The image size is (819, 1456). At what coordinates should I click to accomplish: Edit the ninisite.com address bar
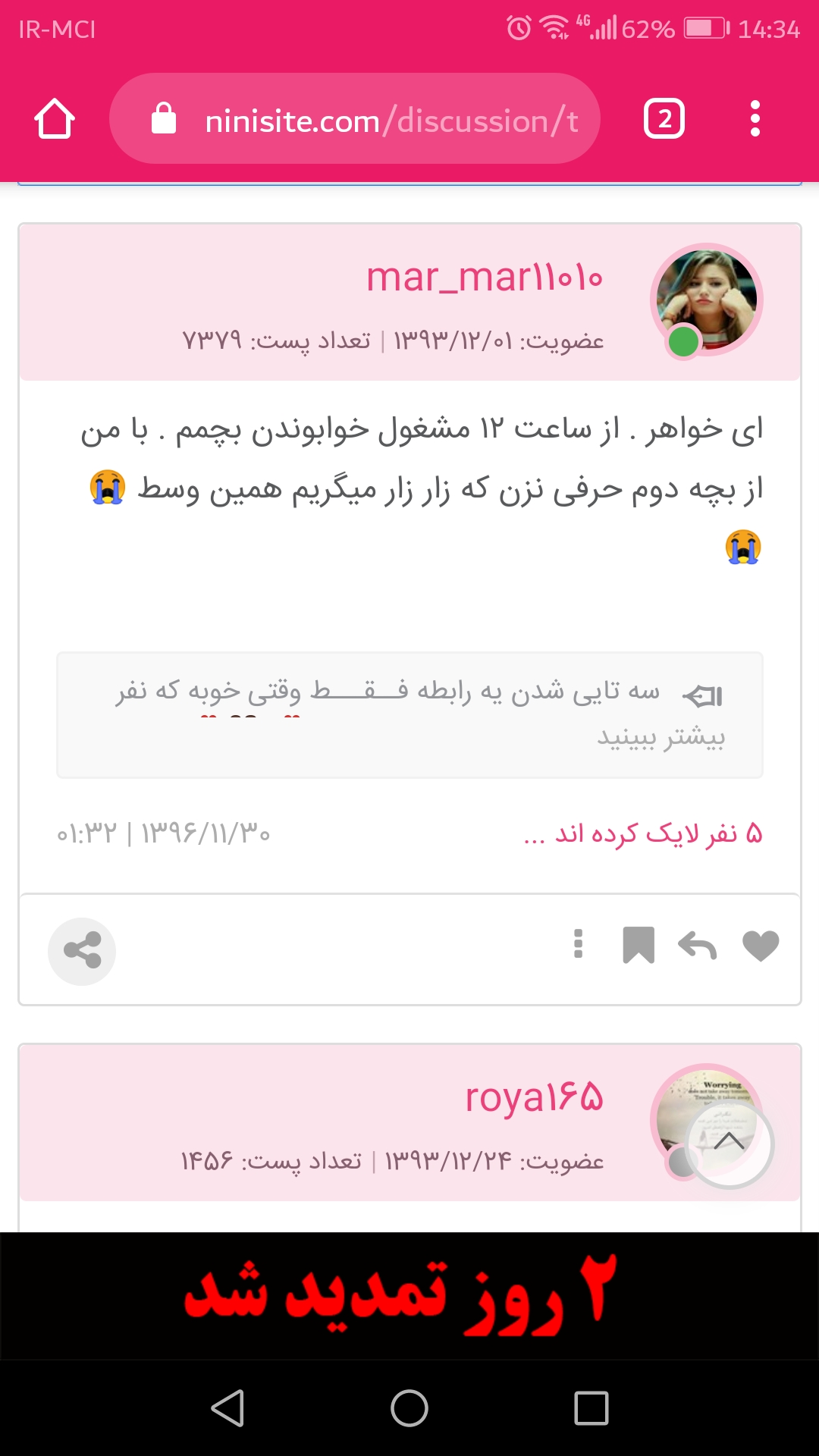tap(355, 119)
